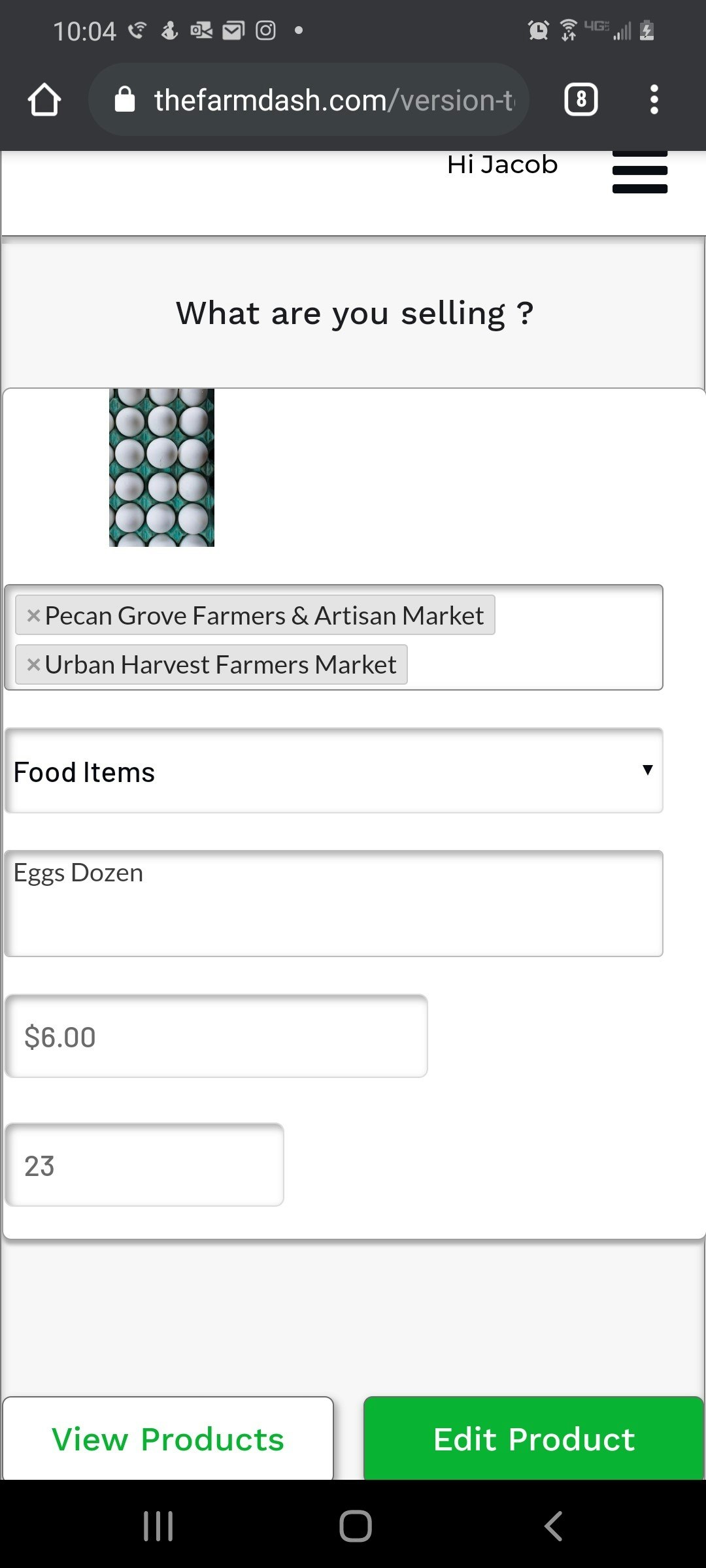Change the egg product photo
This screenshot has height=1568, width=706.
coord(161,467)
